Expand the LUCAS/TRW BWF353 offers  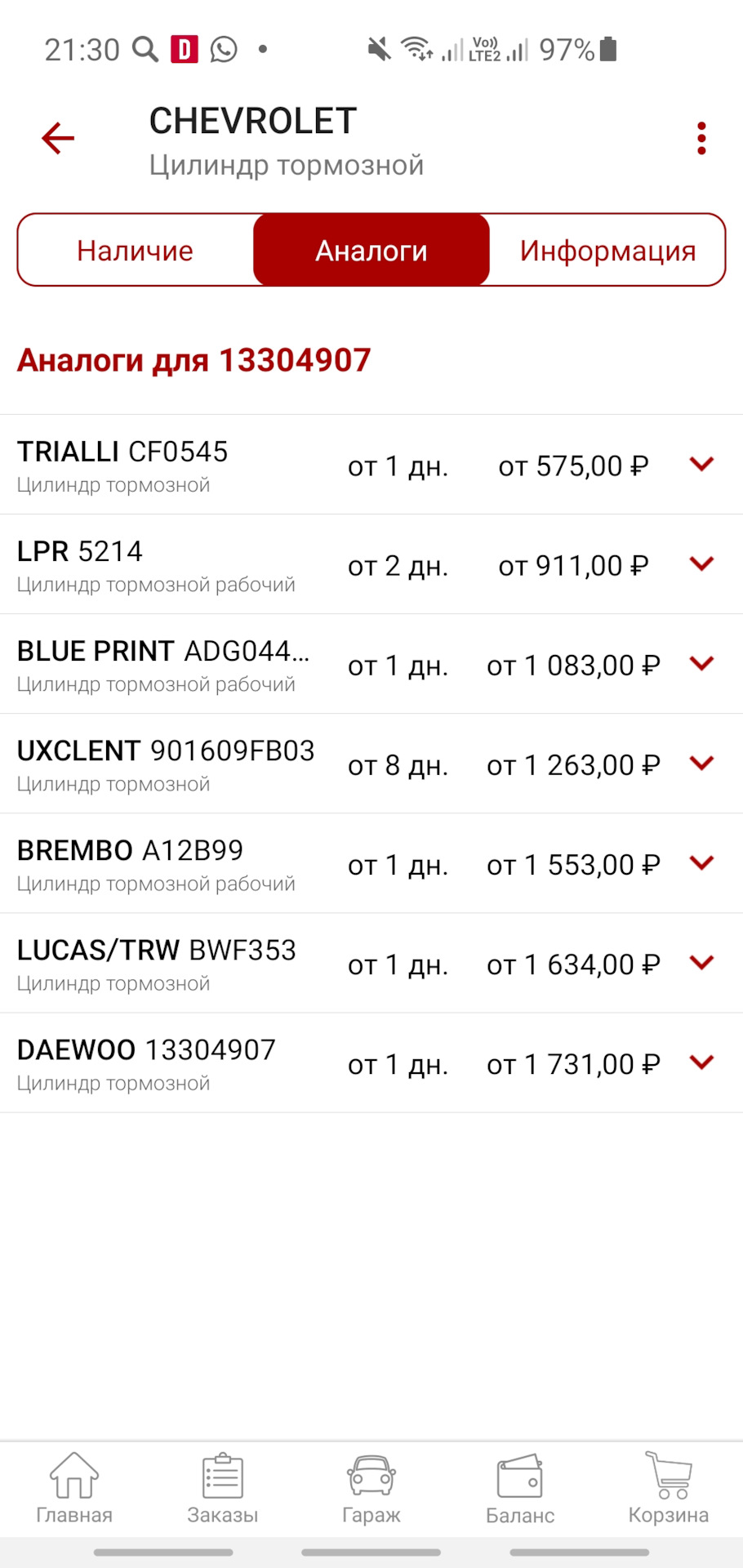[x=701, y=963]
